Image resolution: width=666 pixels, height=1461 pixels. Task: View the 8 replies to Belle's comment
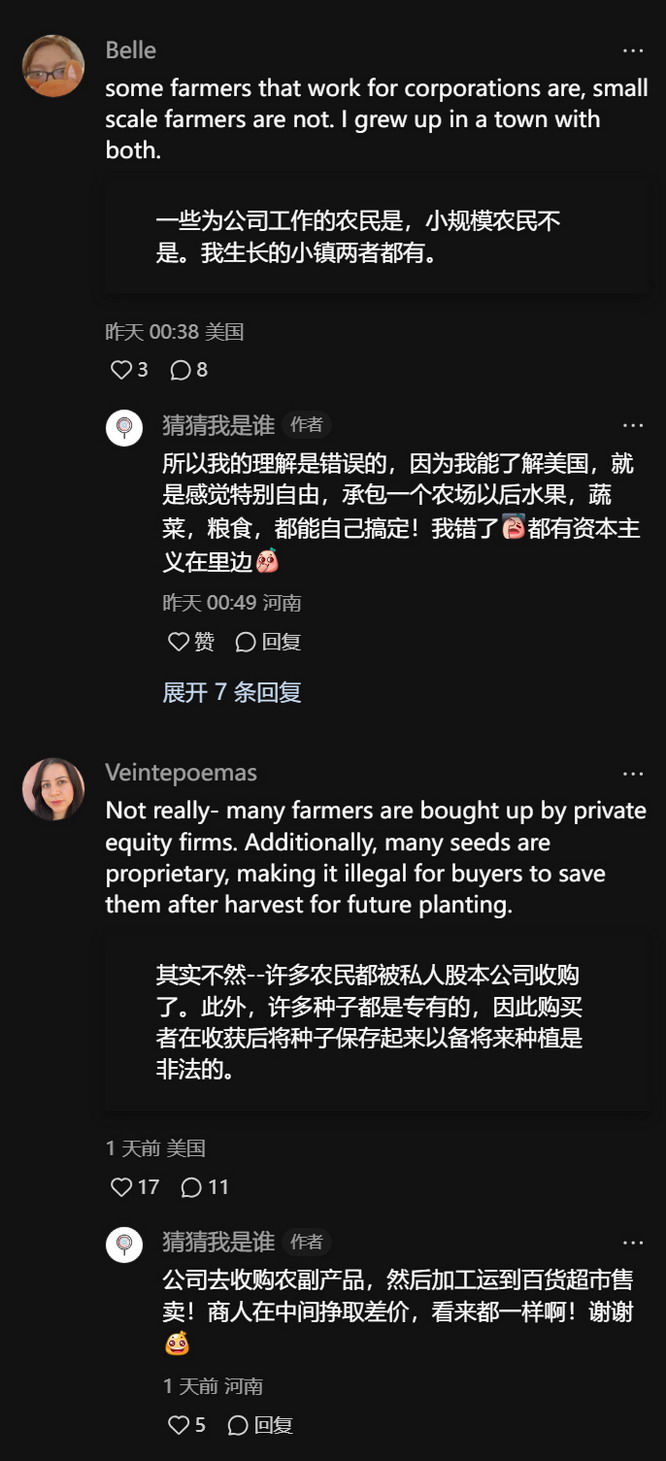(x=181, y=370)
